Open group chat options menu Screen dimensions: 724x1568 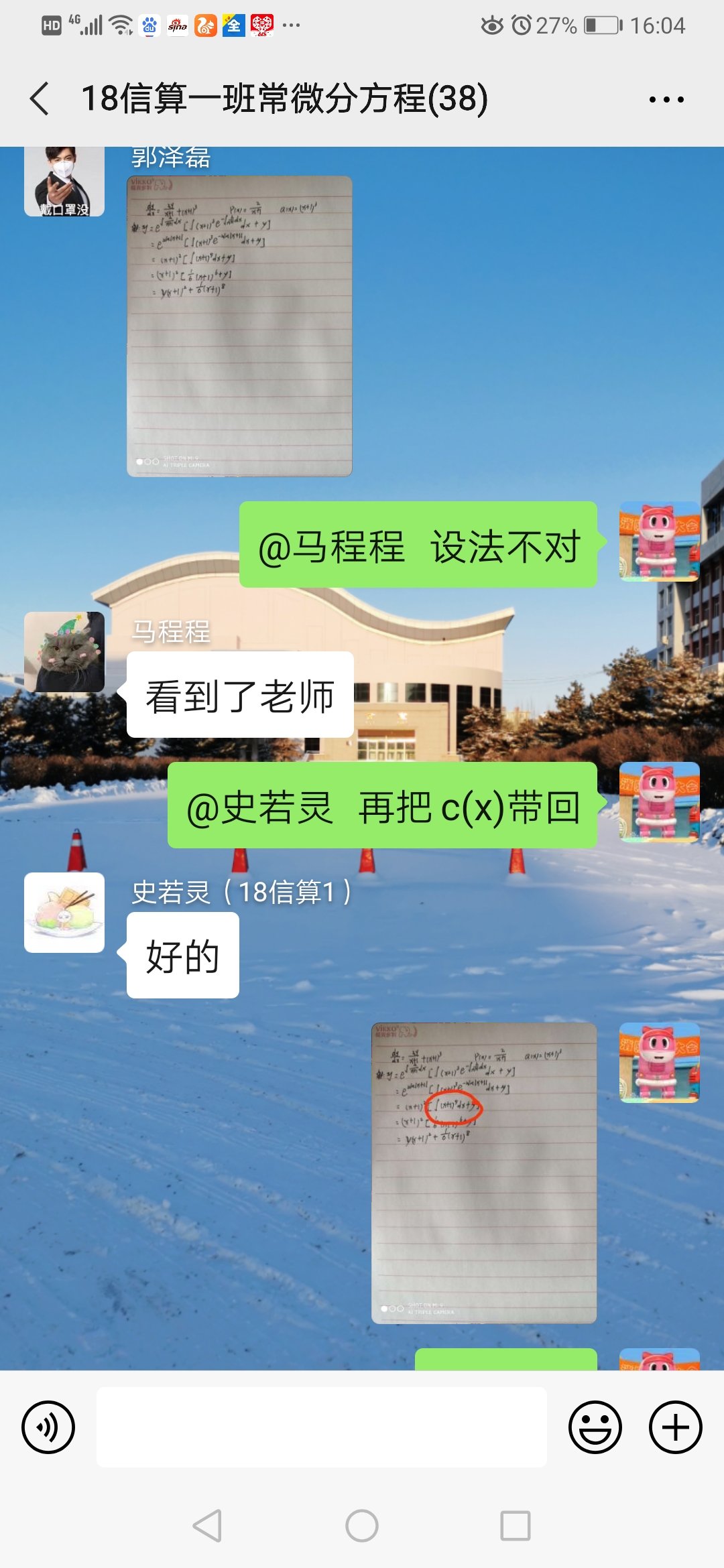(x=666, y=100)
